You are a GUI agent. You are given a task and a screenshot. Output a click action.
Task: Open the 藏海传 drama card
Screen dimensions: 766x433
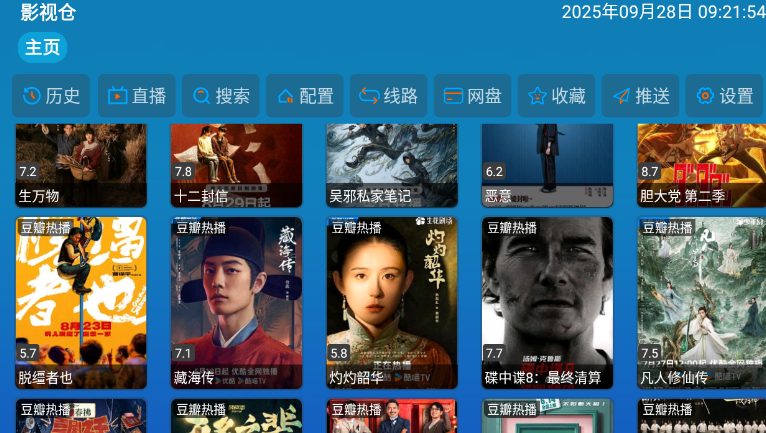(236, 303)
